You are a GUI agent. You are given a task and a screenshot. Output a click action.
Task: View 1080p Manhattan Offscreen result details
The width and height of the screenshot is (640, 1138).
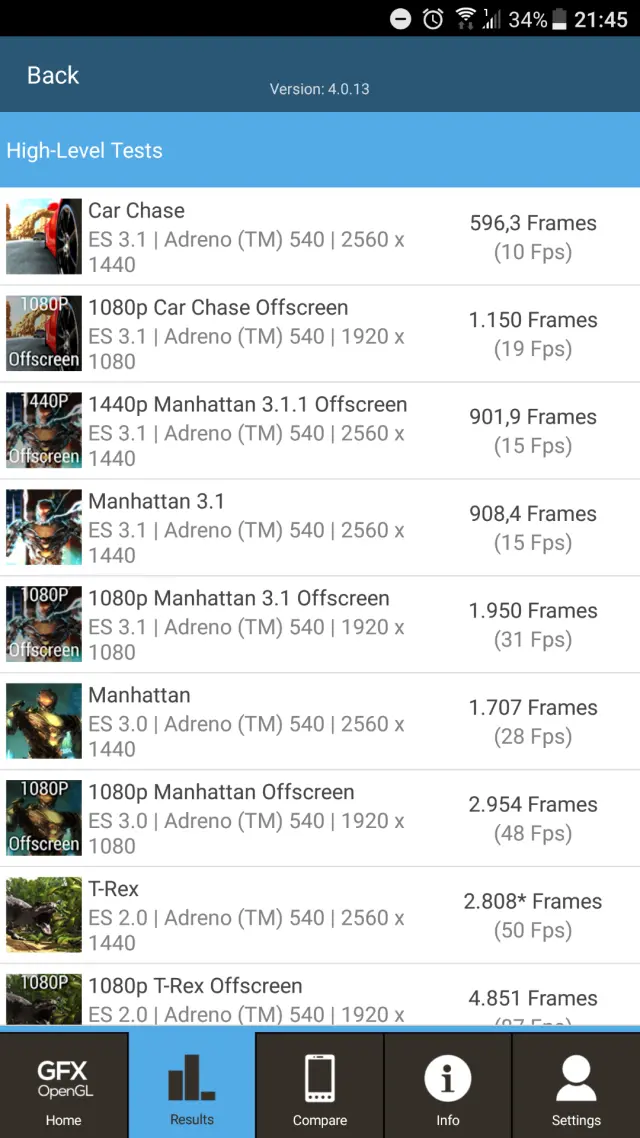(x=320, y=819)
